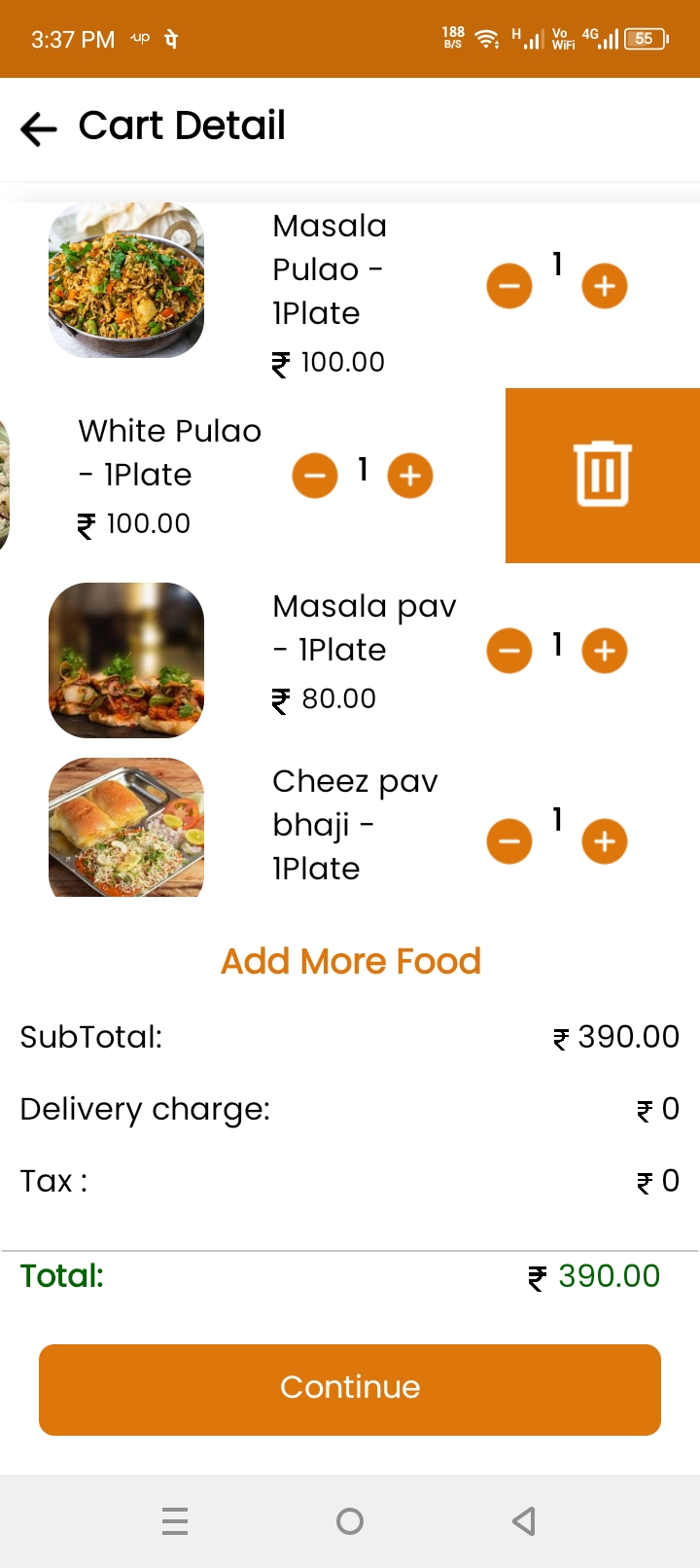Image resolution: width=700 pixels, height=1568 pixels.
Task: Add one more White Pulao plate
Action: pyautogui.click(x=410, y=476)
